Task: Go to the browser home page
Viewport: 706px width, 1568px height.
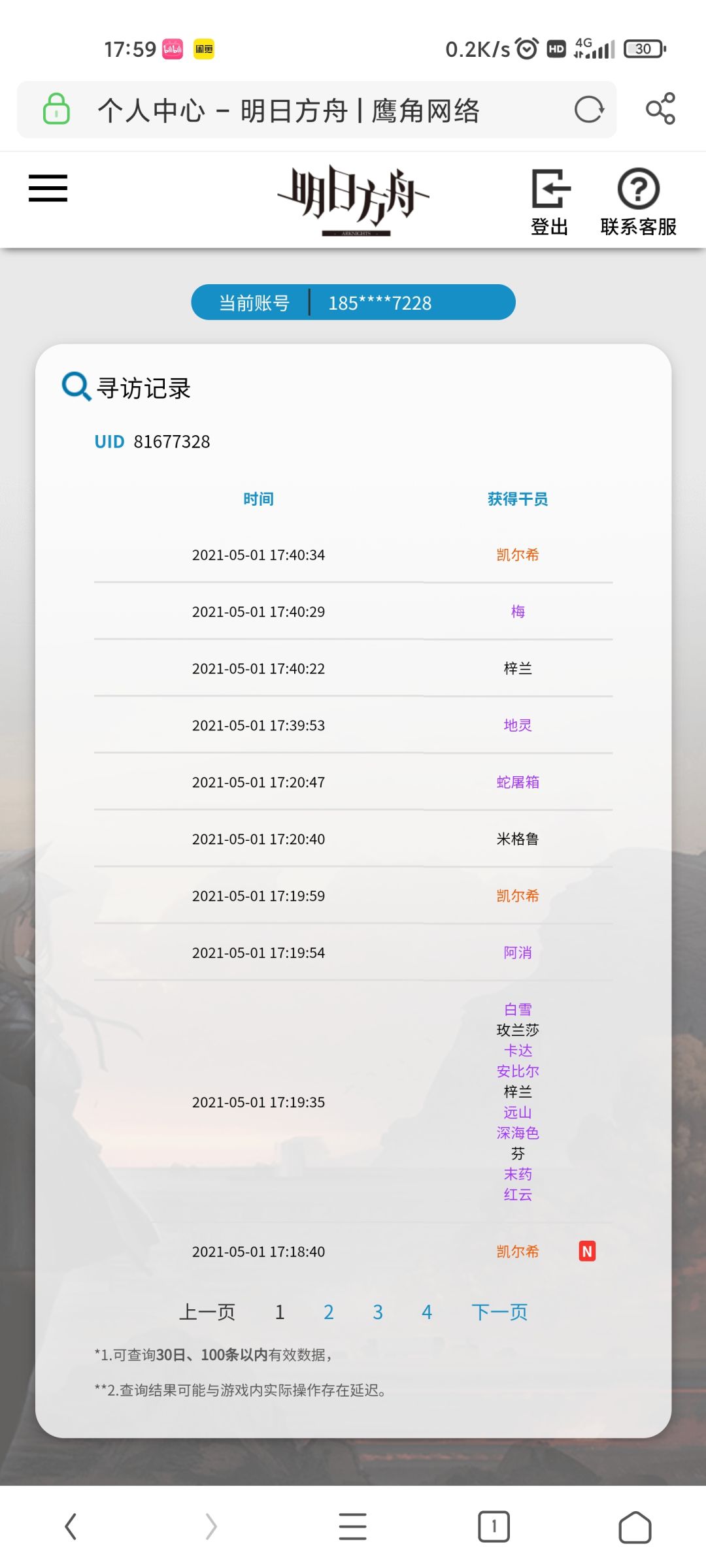Action: tap(635, 1527)
